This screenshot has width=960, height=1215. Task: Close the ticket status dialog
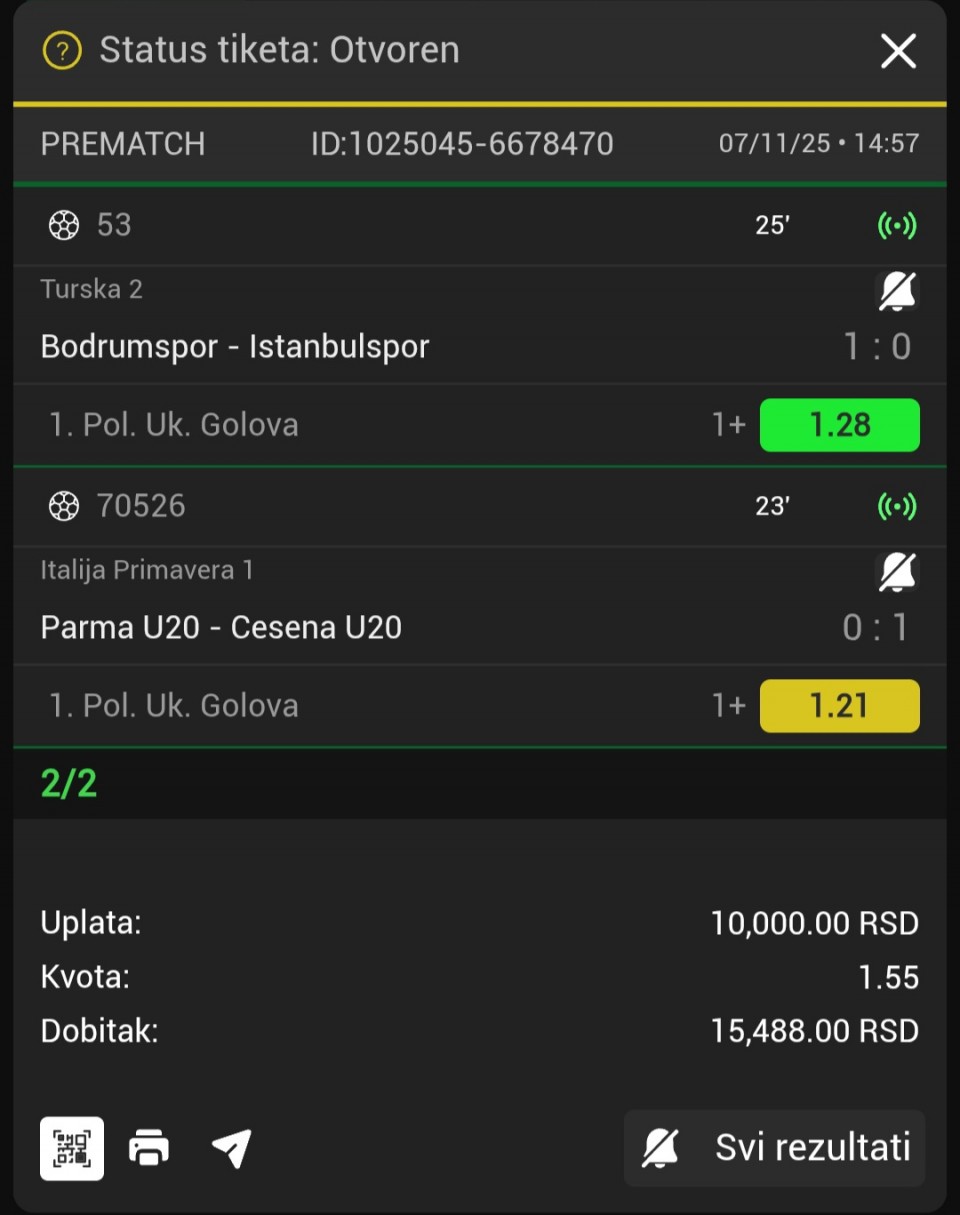point(897,51)
